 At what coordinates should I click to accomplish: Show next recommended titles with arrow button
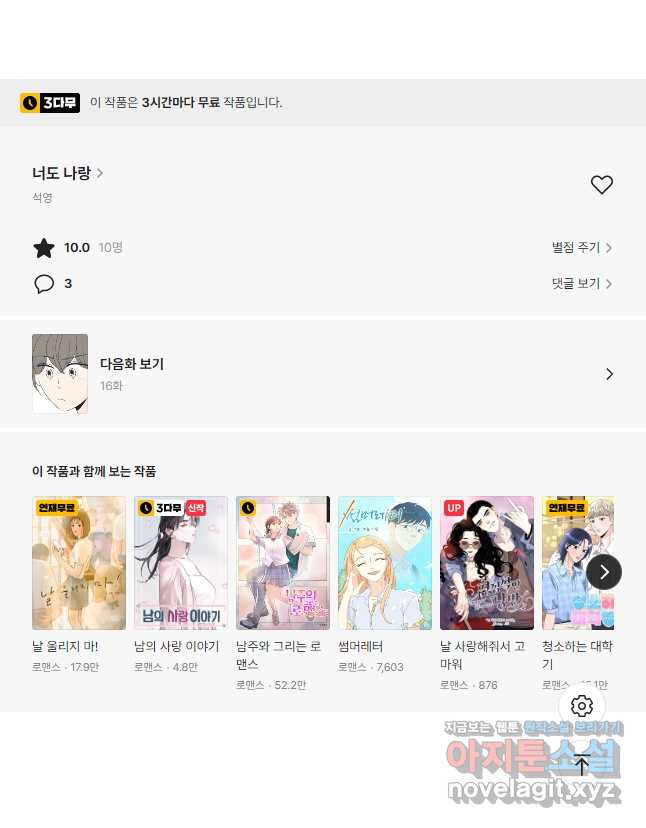click(x=603, y=572)
